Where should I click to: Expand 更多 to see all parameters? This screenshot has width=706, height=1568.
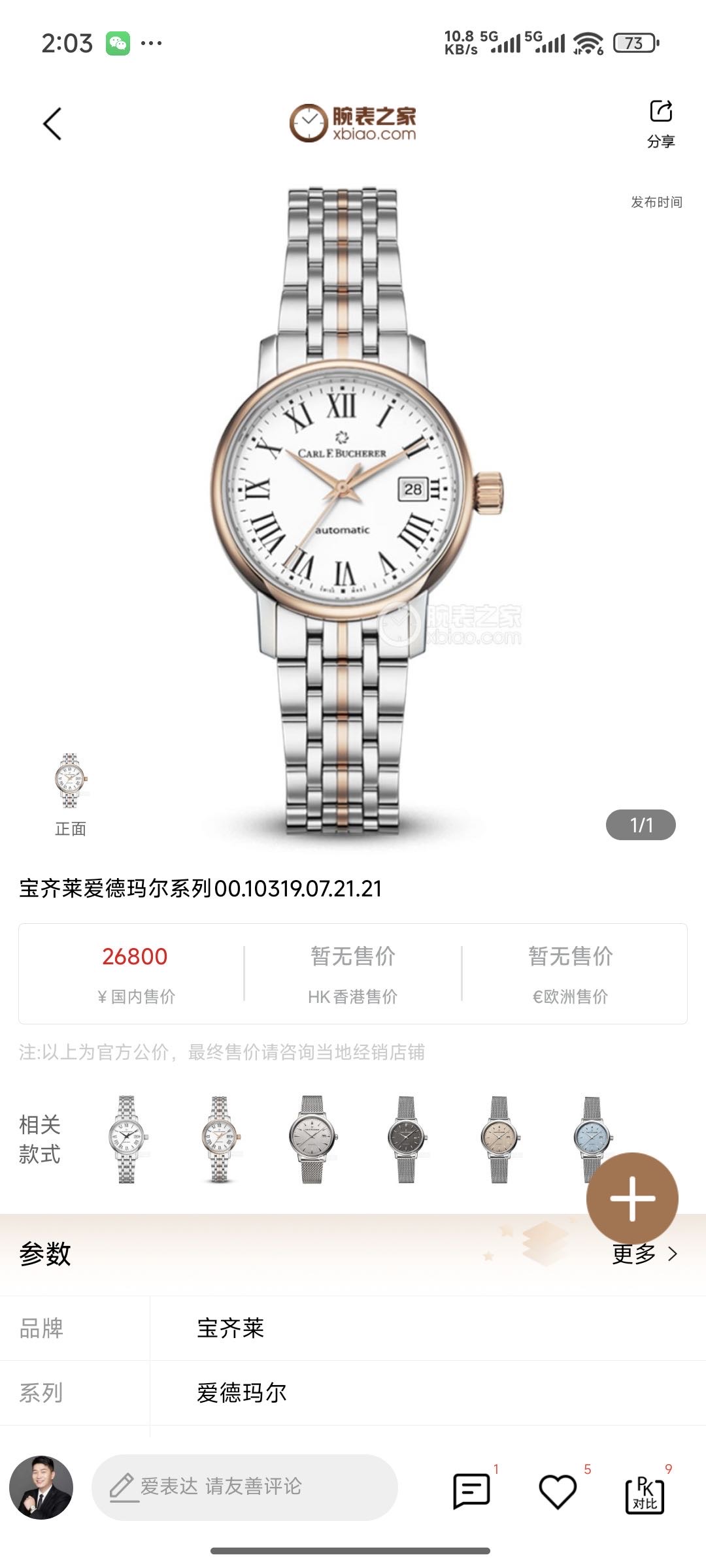(645, 1254)
